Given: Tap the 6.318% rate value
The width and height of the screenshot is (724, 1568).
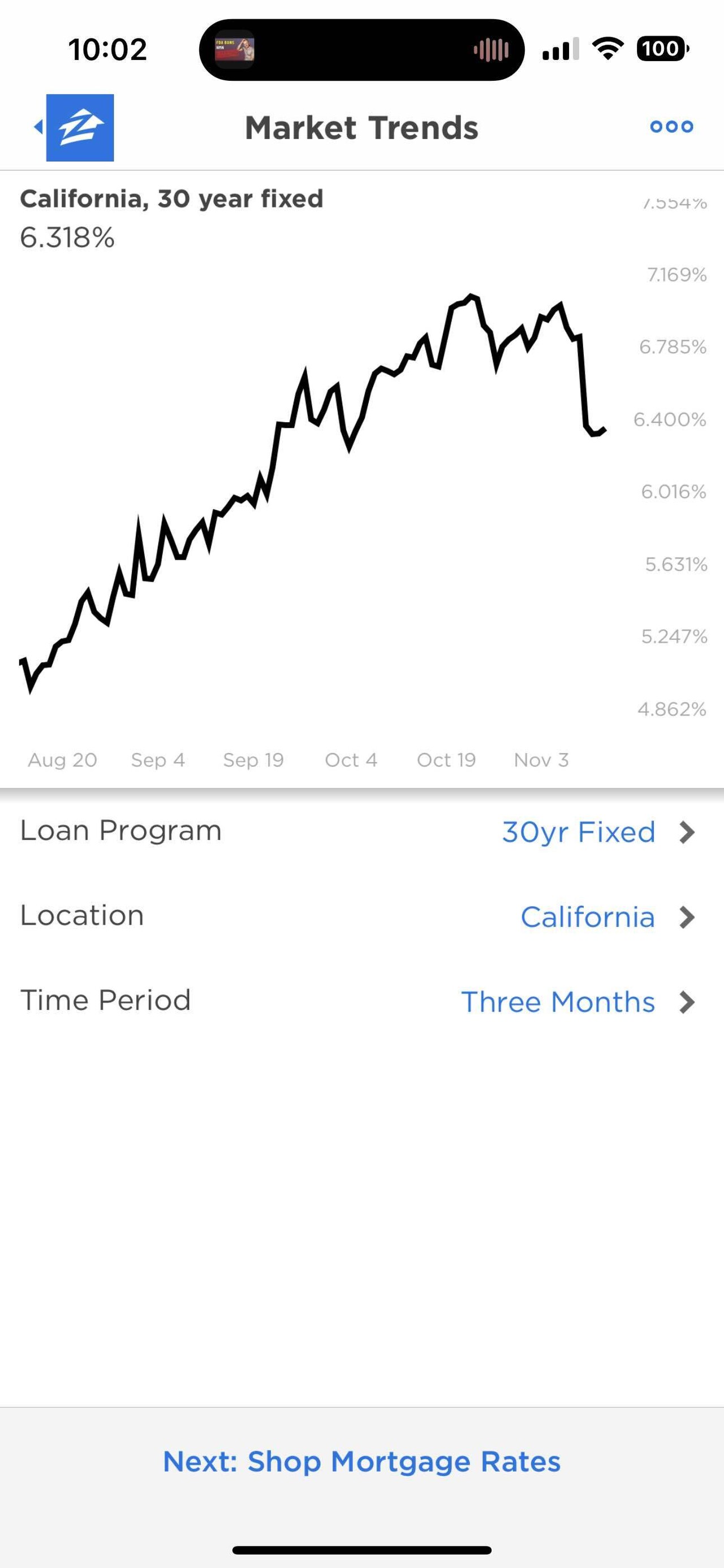Looking at the screenshot, I should point(67,238).
